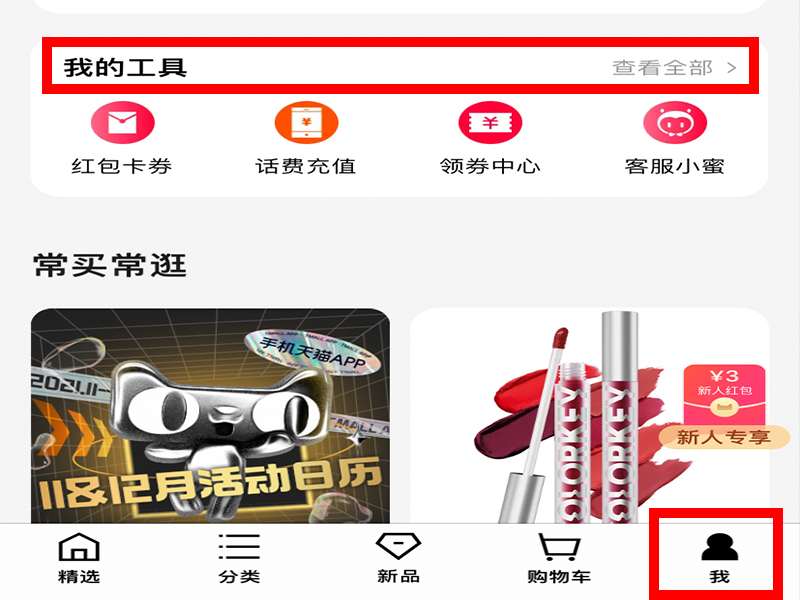
Task: Open 客服小蜜 customer service
Action: [x=674, y=140]
